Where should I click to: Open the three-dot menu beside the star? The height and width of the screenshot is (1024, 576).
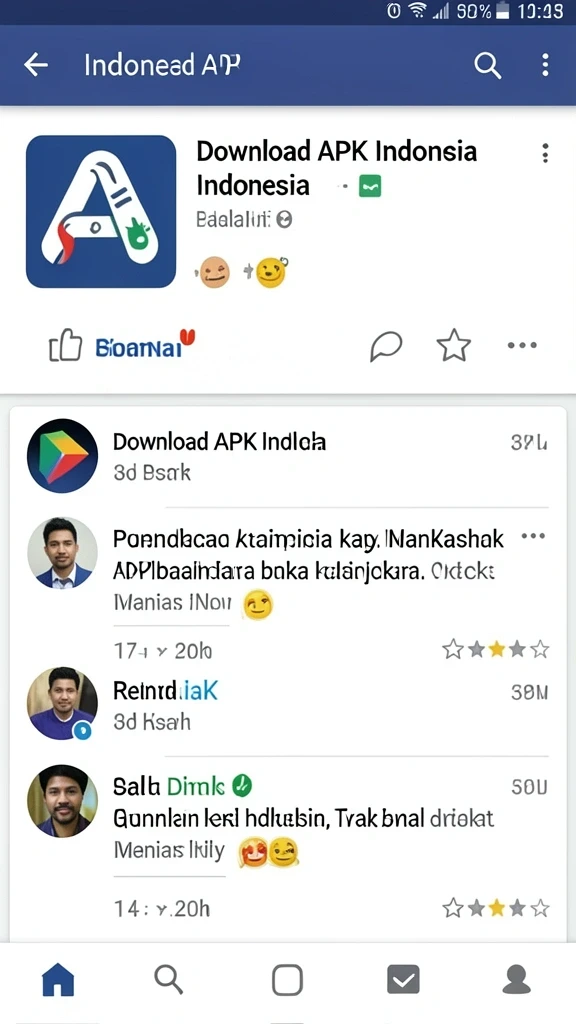pyautogui.click(x=522, y=345)
